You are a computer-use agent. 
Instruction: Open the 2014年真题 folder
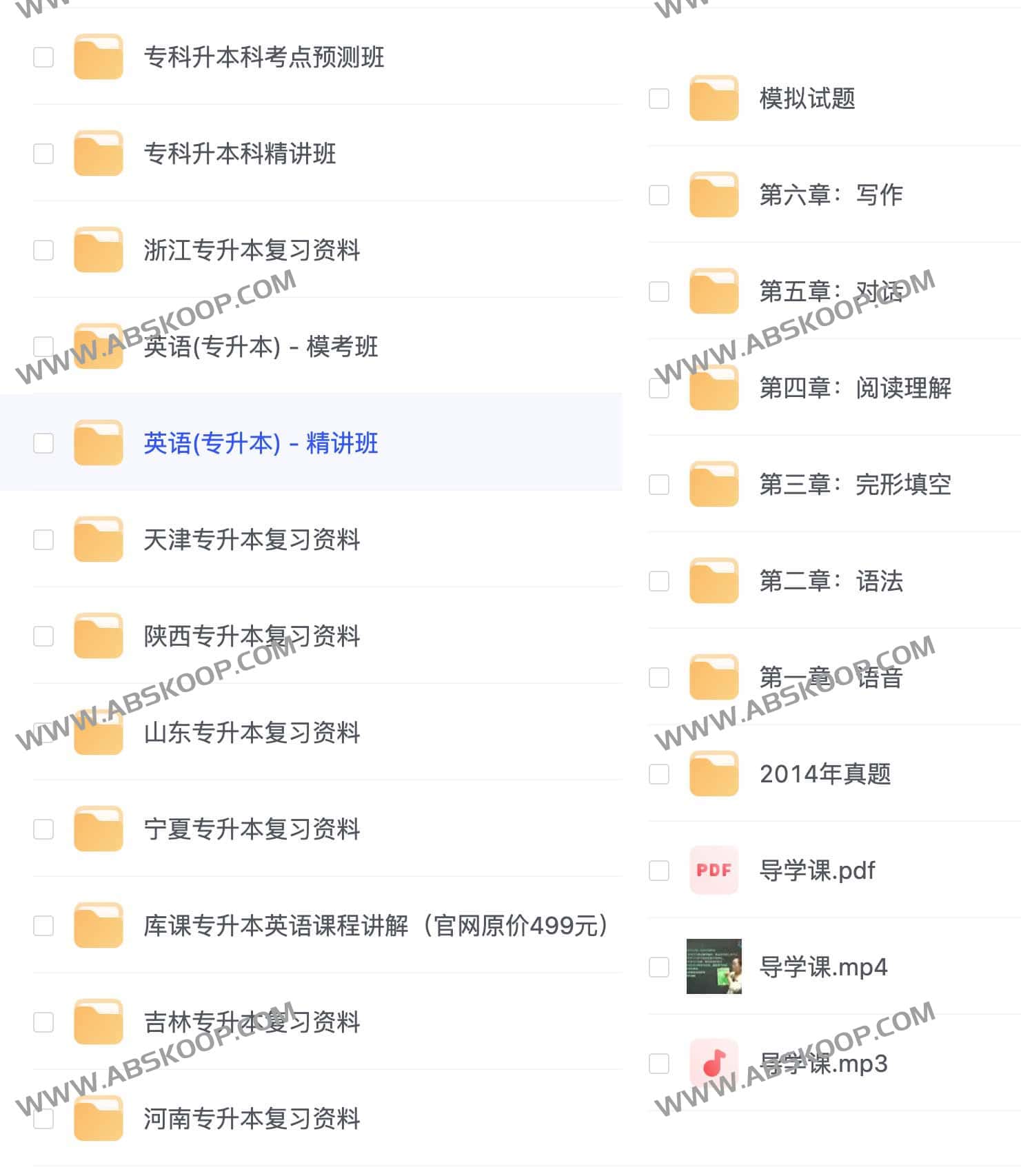click(825, 774)
